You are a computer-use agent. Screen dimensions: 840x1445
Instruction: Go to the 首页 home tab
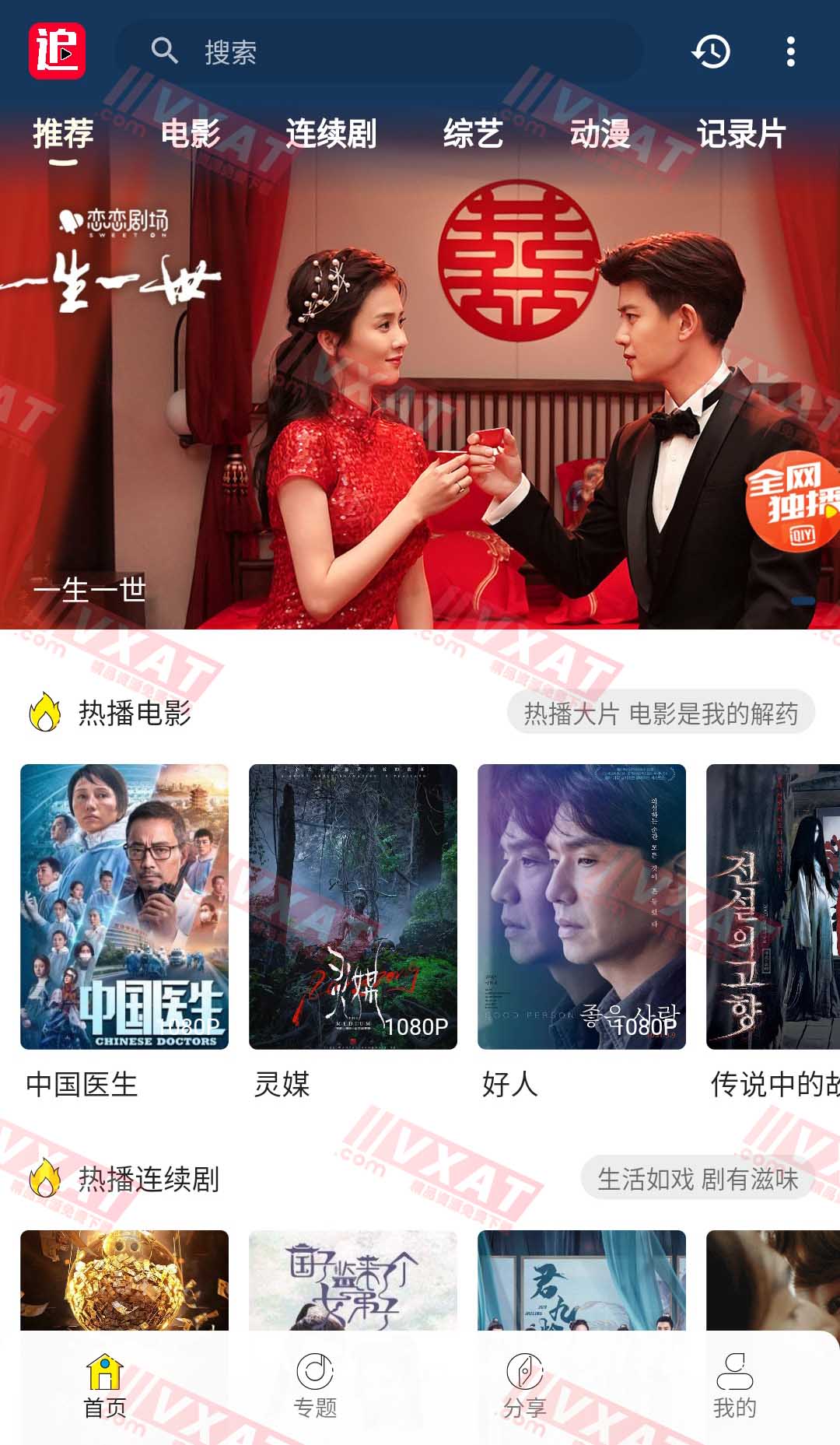coord(105,1387)
